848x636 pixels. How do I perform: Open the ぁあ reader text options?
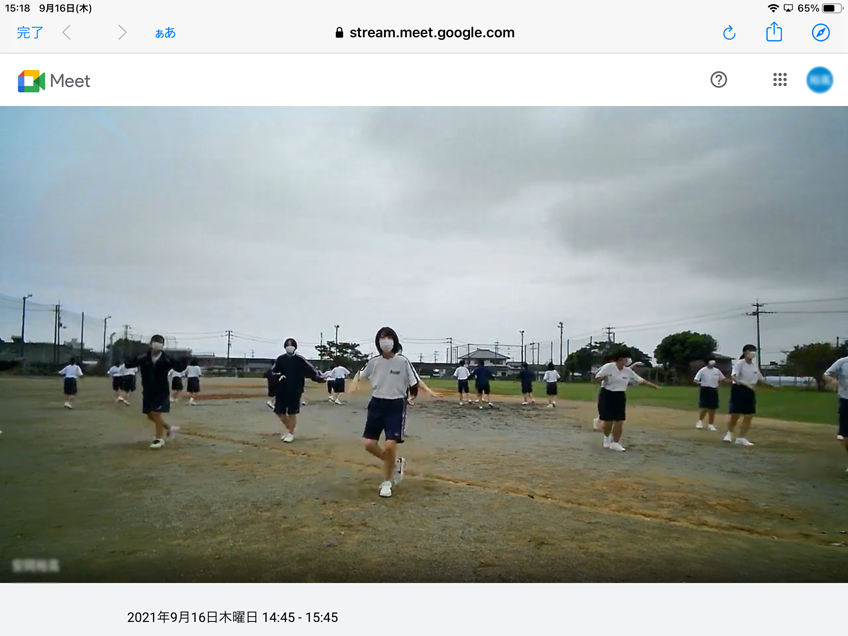click(165, 32)
